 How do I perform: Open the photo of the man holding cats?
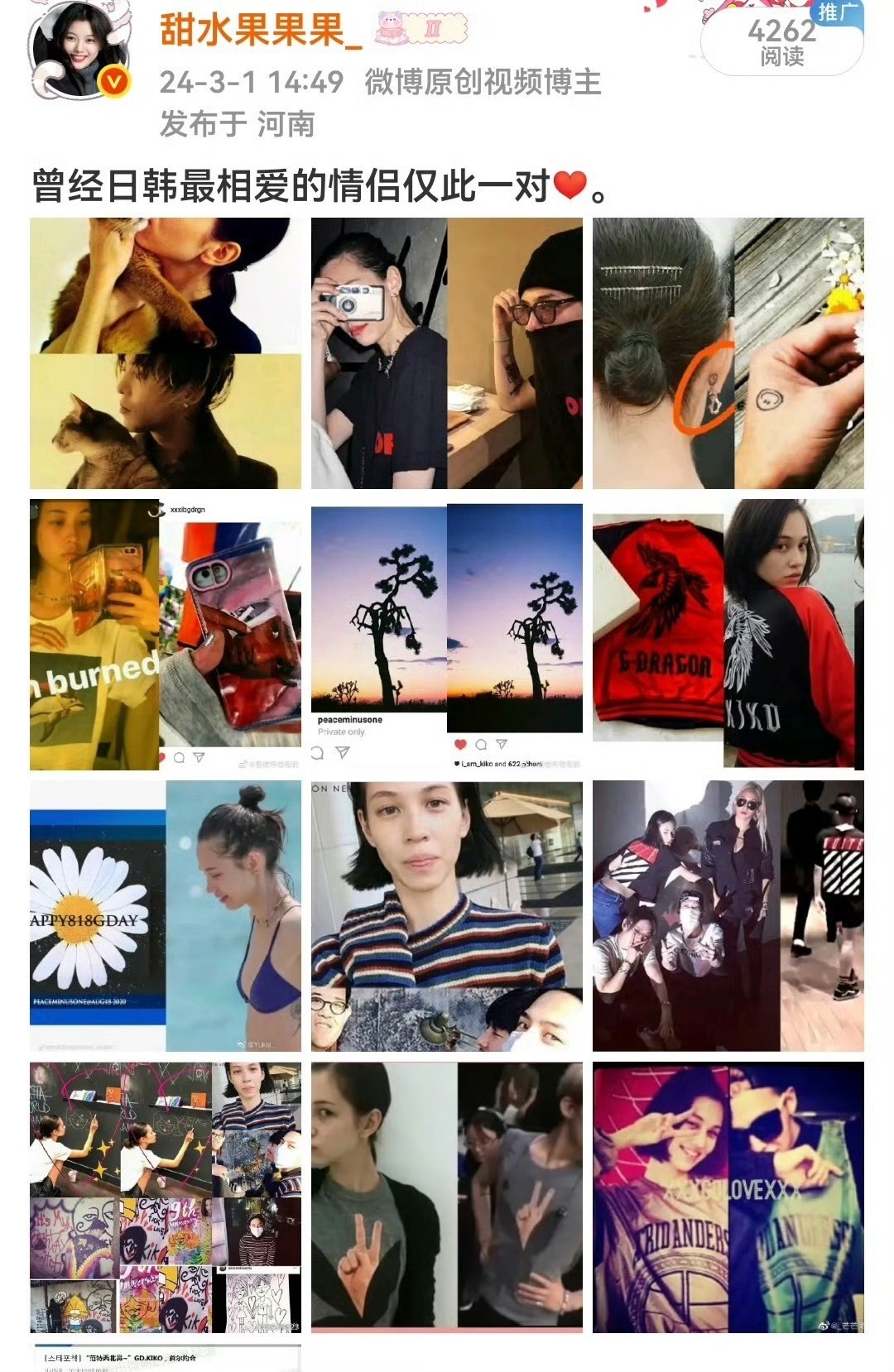[166, 353]
